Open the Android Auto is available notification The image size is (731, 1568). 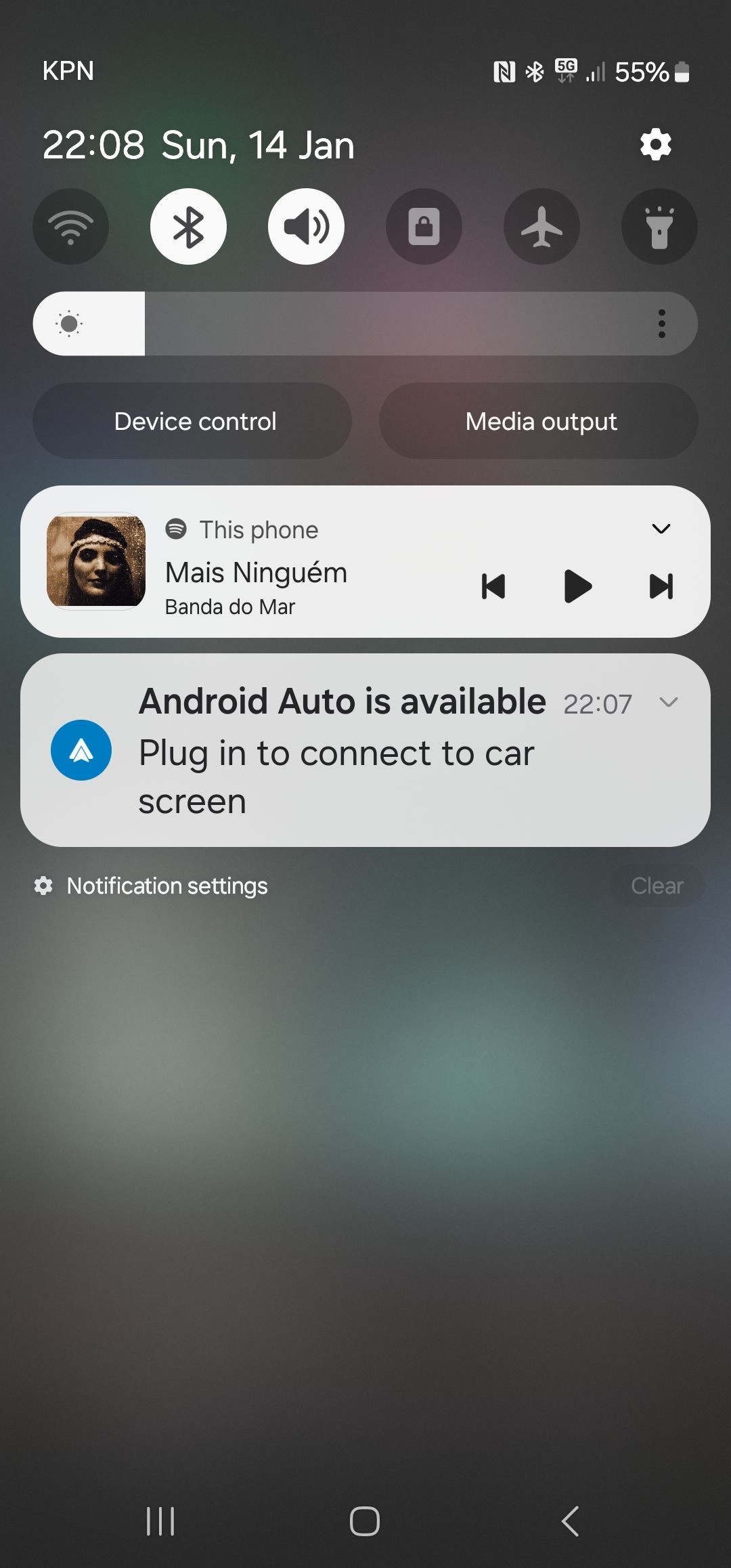click(365, 750)
